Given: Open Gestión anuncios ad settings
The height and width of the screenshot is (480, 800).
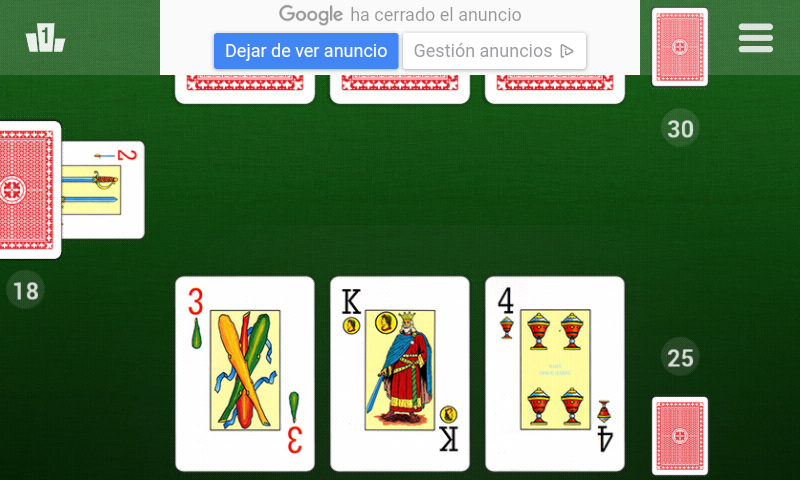Looking at the screenshot, I should (x=494, y=51).
